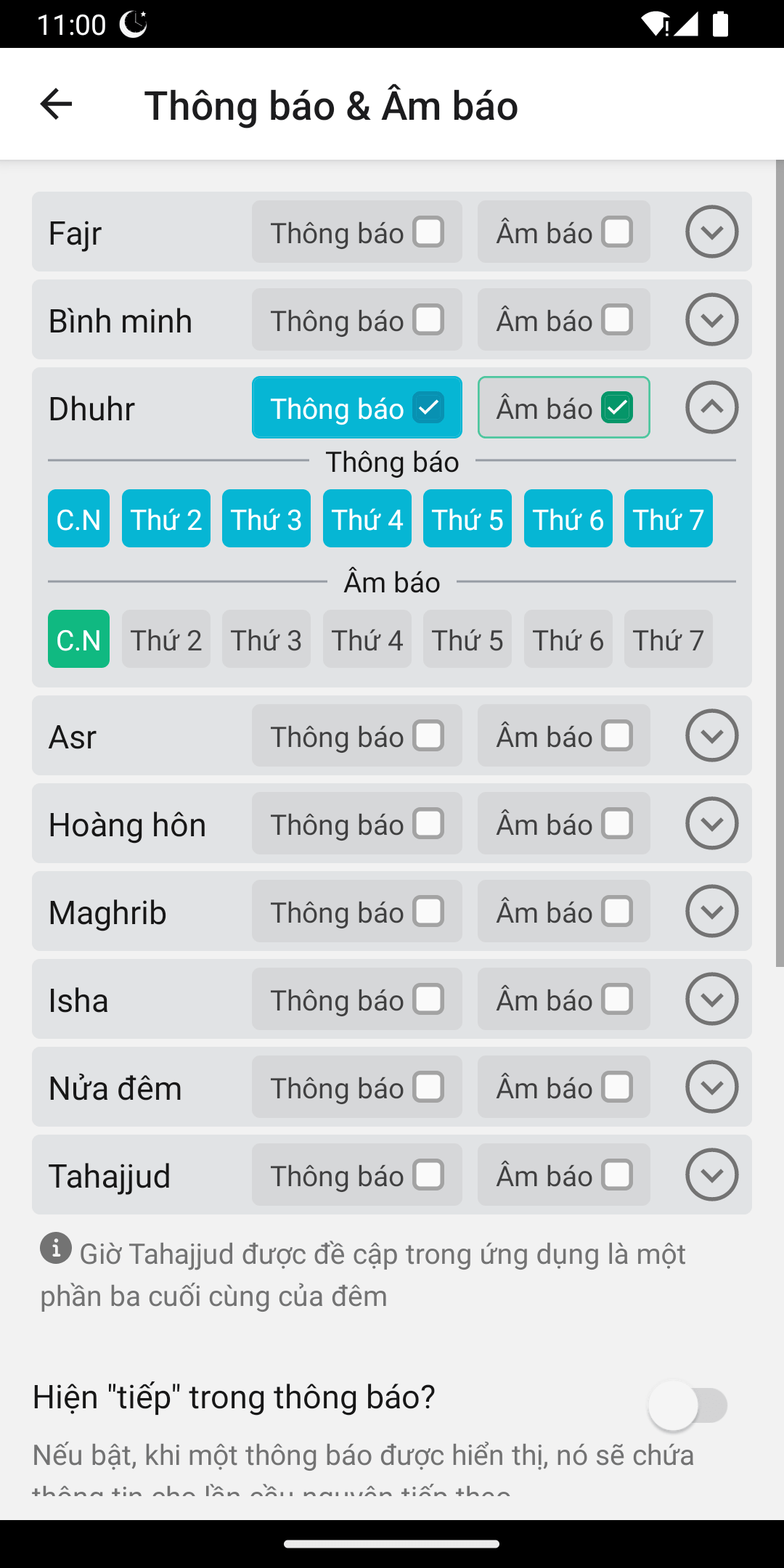The width and height of the screenshot is (784, 1568).
Task: Expand the Bình minh row
Action: [711, 320]
